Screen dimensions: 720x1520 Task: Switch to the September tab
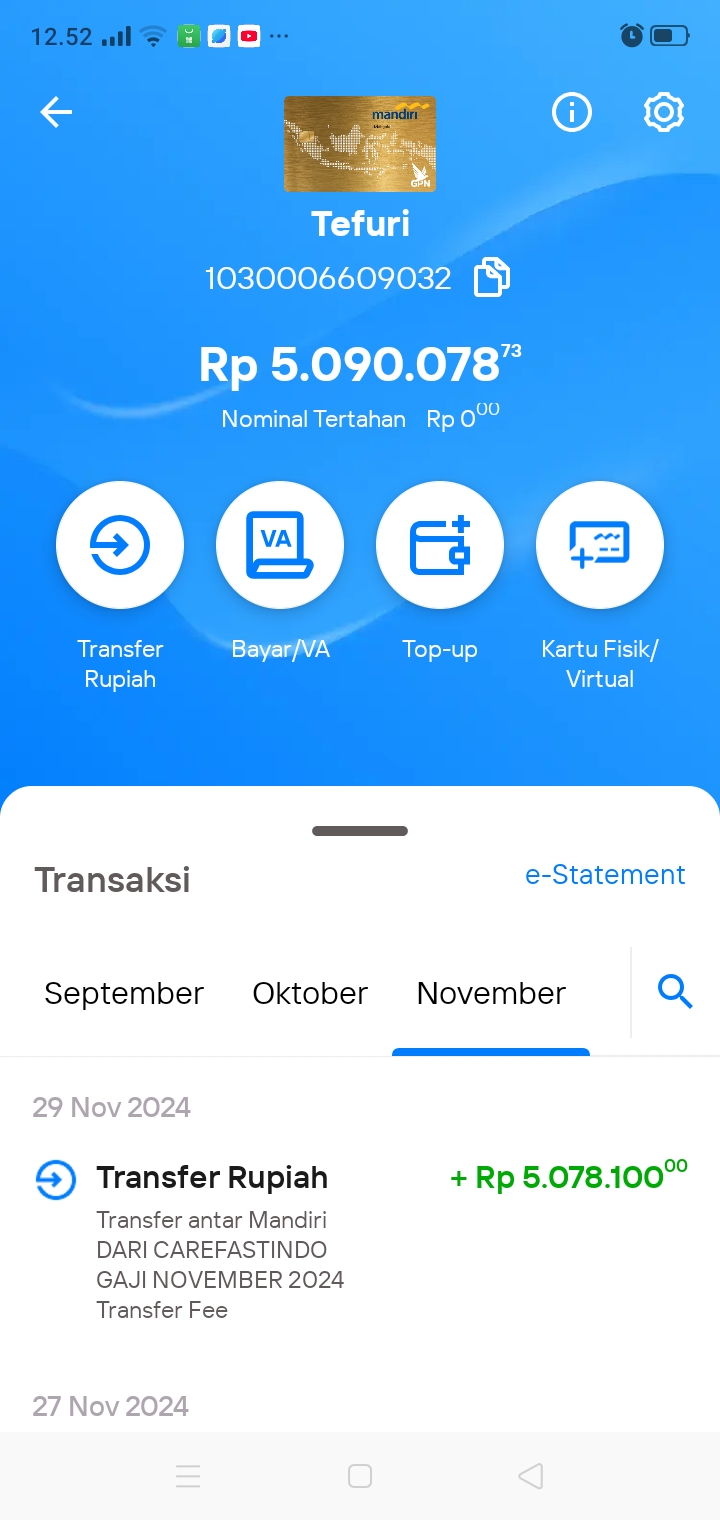coord(124,993)
